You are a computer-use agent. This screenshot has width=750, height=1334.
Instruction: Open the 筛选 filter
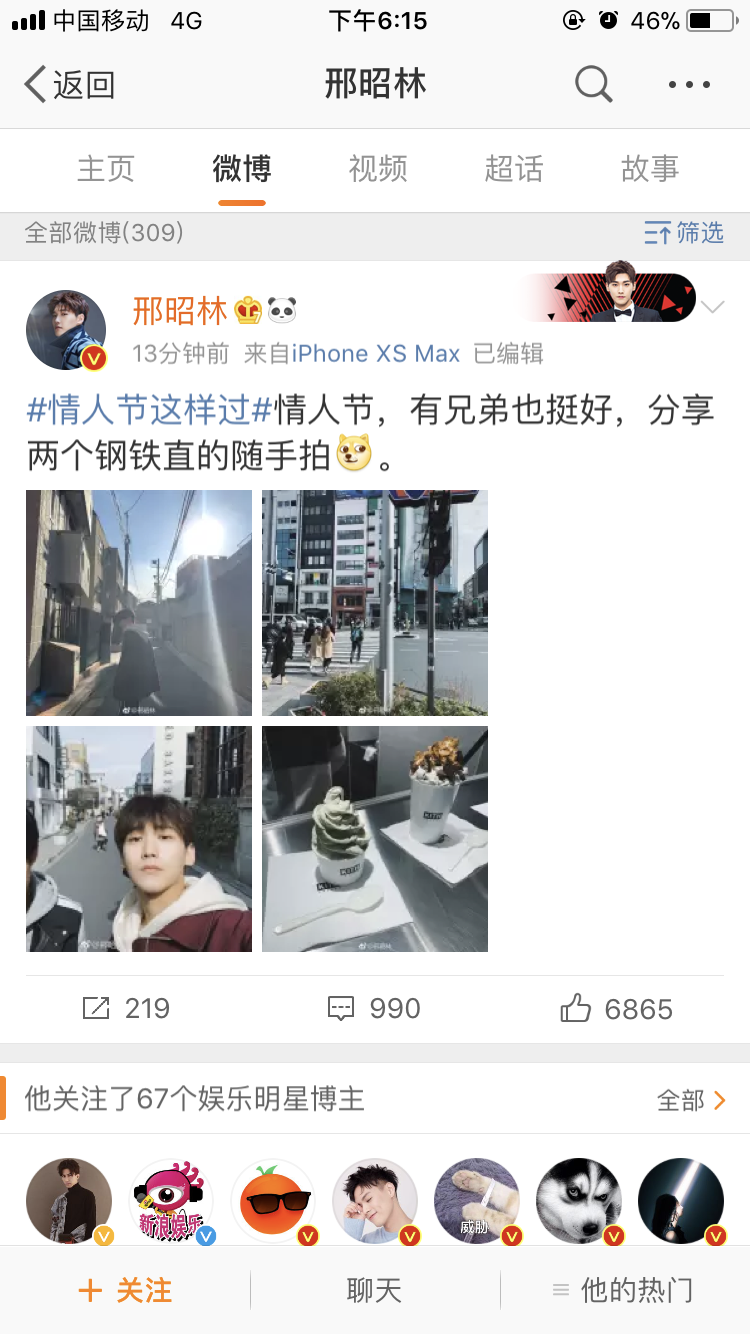click(x=684, y=233)
